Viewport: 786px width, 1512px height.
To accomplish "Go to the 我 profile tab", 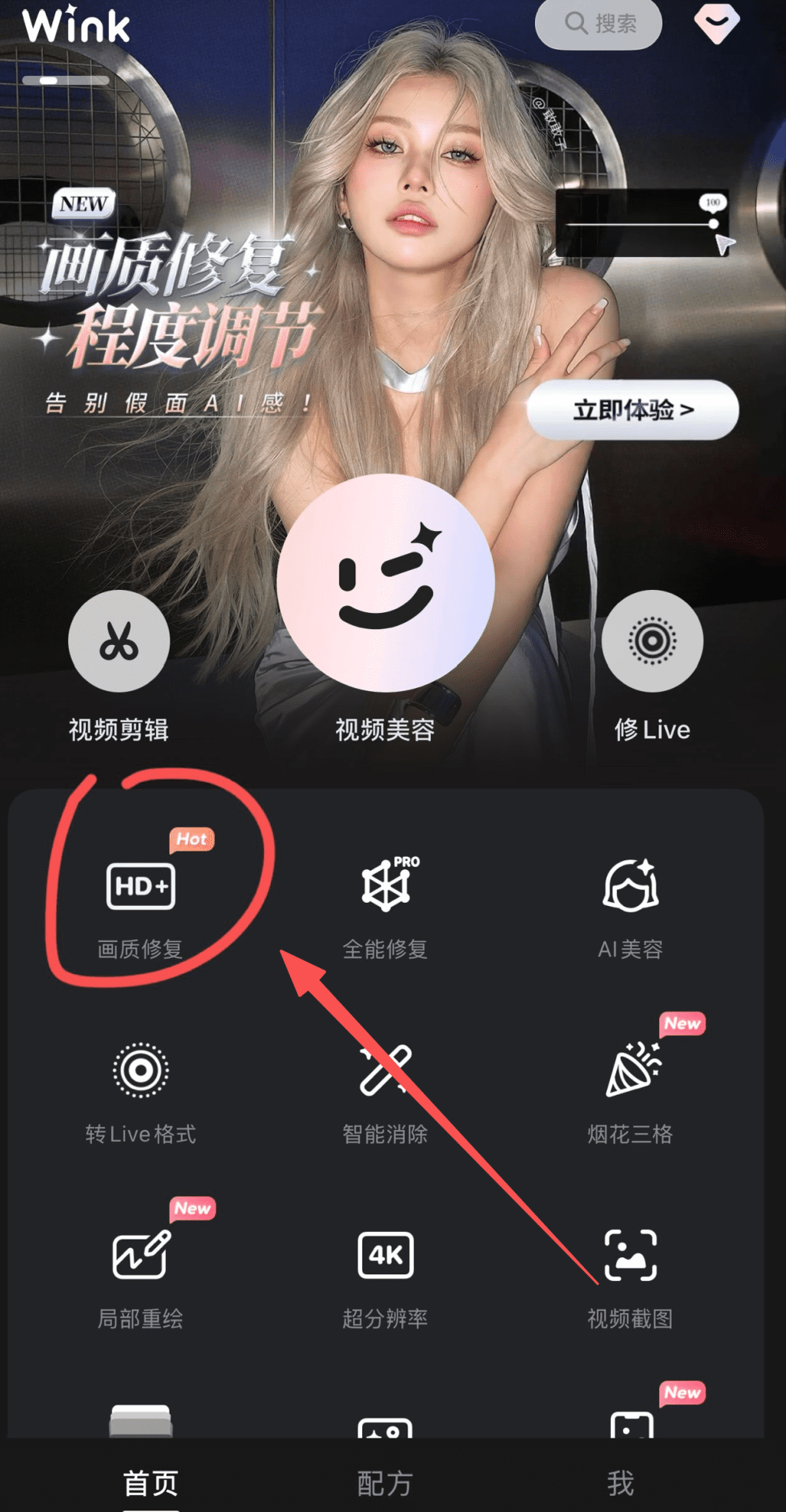I will [x=621, y=1483].
